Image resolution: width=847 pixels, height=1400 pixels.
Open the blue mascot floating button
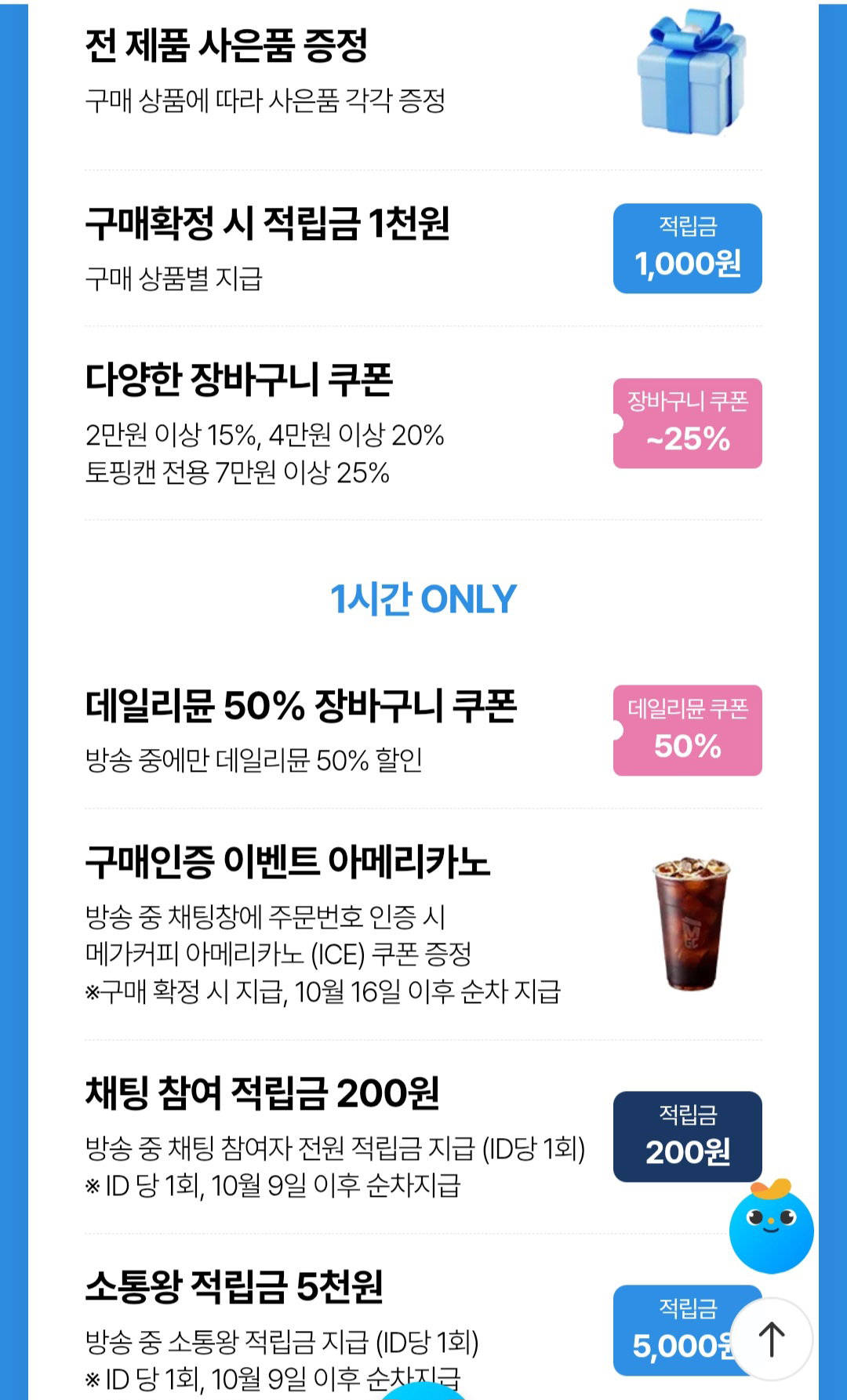click(771, 1226)
